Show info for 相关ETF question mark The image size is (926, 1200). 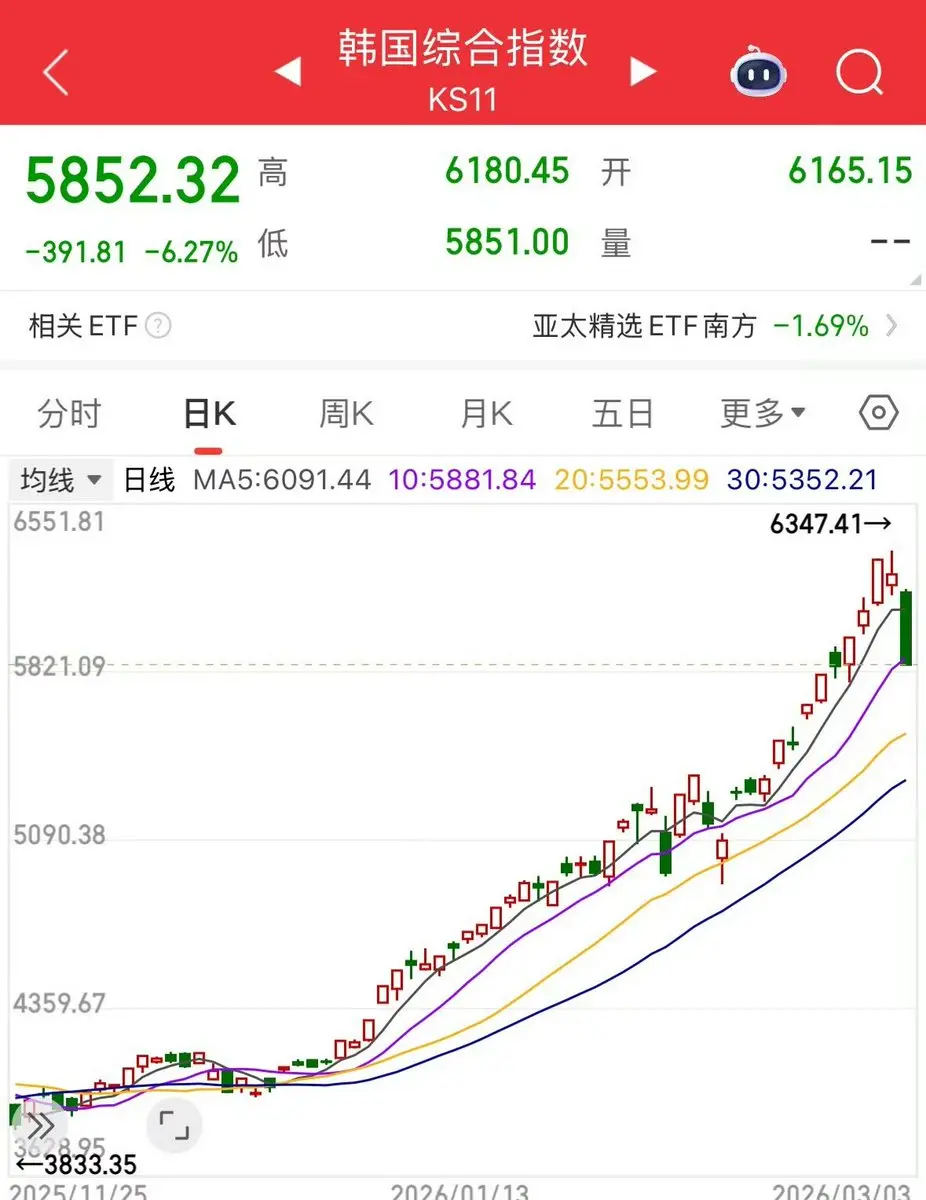pyautogui.click(x=158, y=326)
